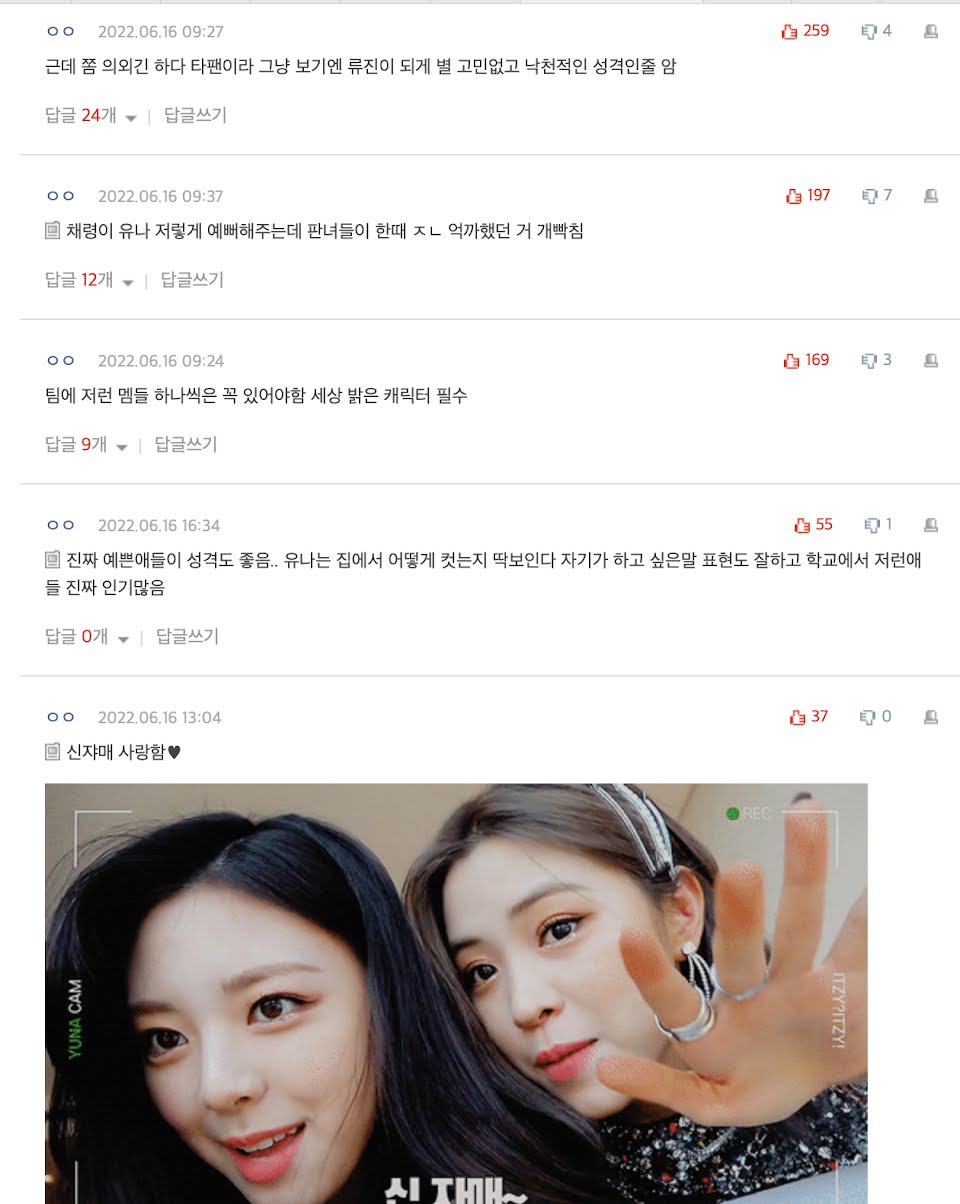
Task: Upvote the 09:37 comment with 197 likes
Action: pyautogui.click(x=794, y=196)
